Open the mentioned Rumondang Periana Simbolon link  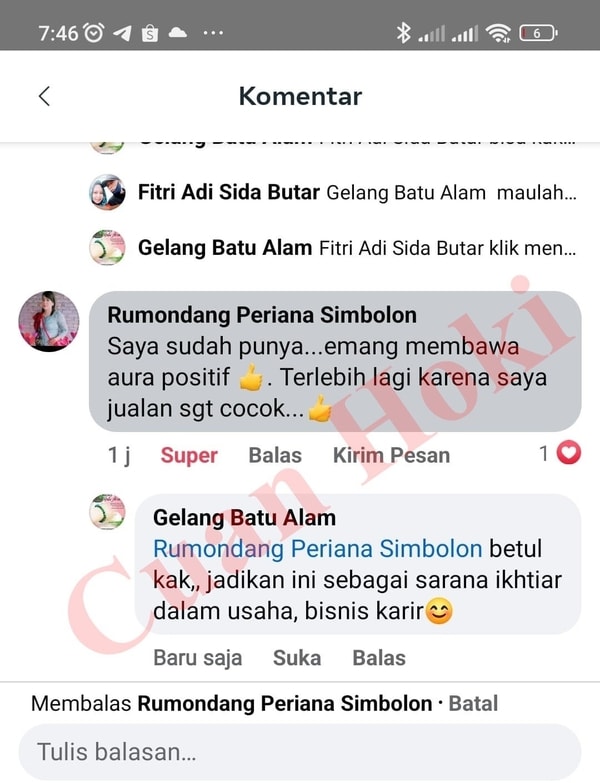[x=317, y=549]
